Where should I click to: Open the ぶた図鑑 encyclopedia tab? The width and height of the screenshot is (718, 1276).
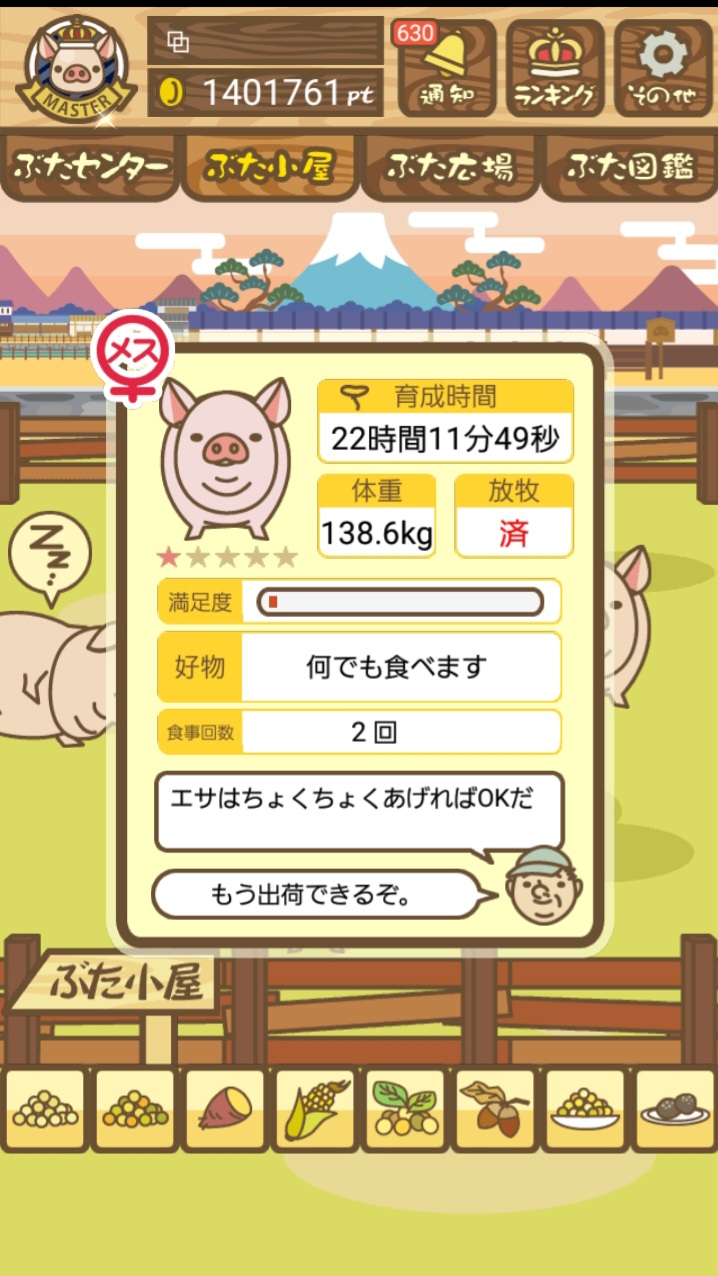(x=630, y=167)
